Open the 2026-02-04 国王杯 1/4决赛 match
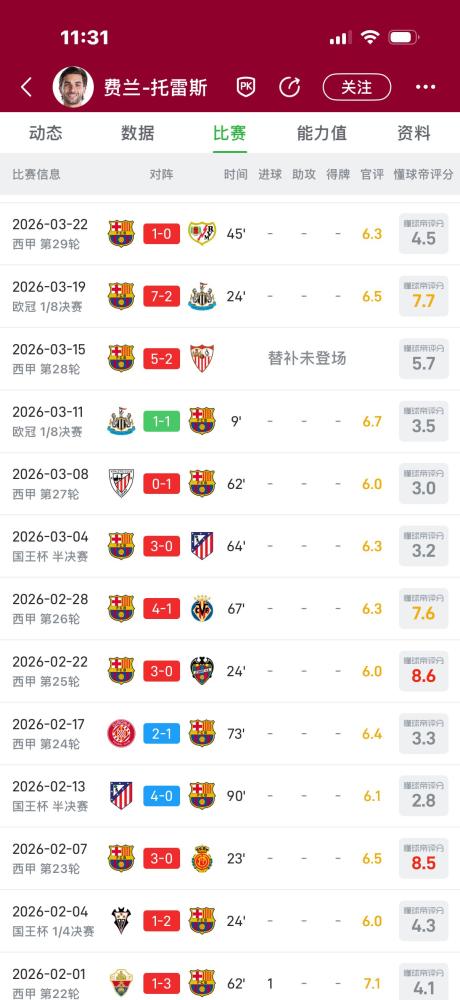The width and height of the screenshot is (460, 1000). click(x=230, y=922)
